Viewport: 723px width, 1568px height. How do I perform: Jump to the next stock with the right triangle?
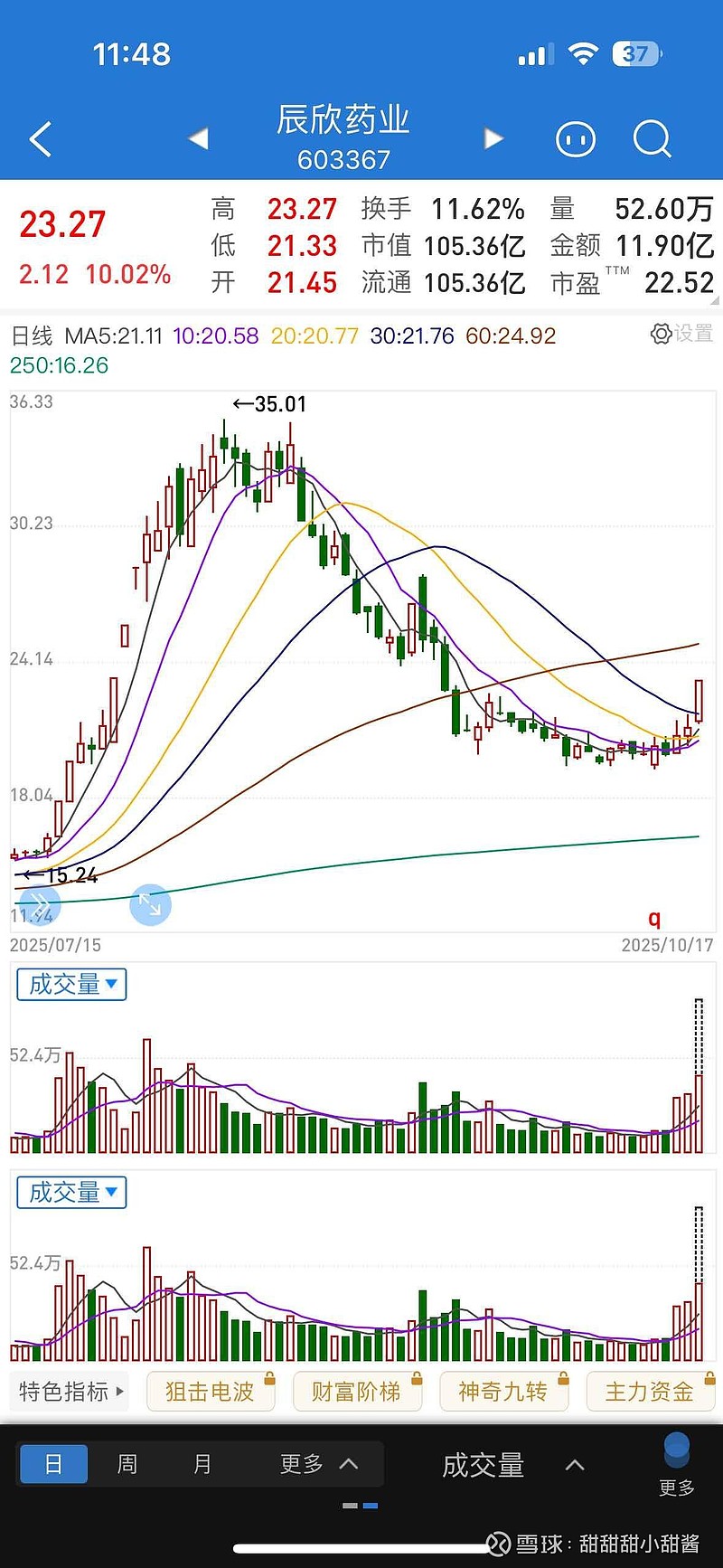pos(493,138)
